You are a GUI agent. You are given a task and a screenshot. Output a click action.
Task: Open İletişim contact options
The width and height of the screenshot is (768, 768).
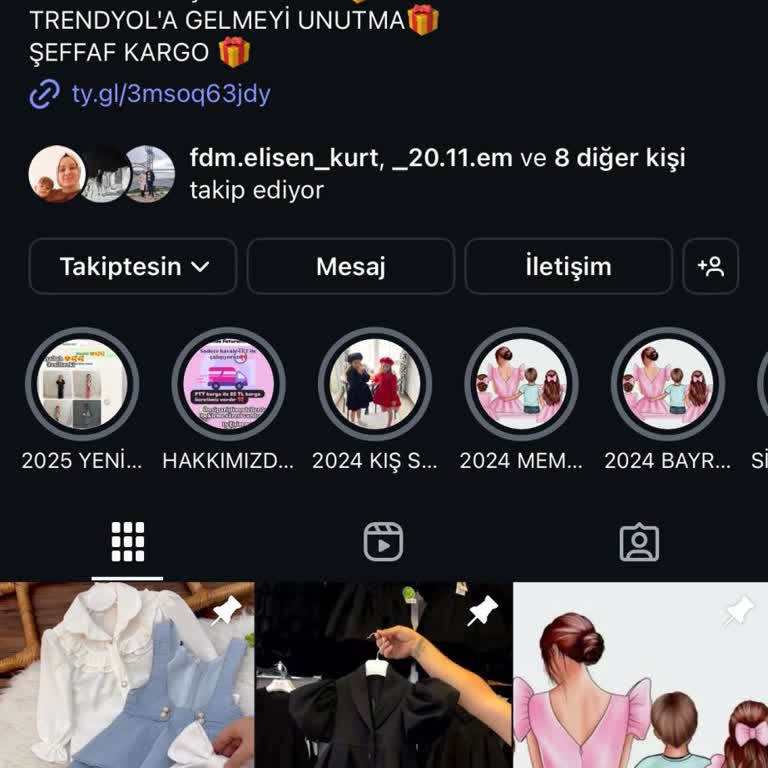tap(568, 266)
